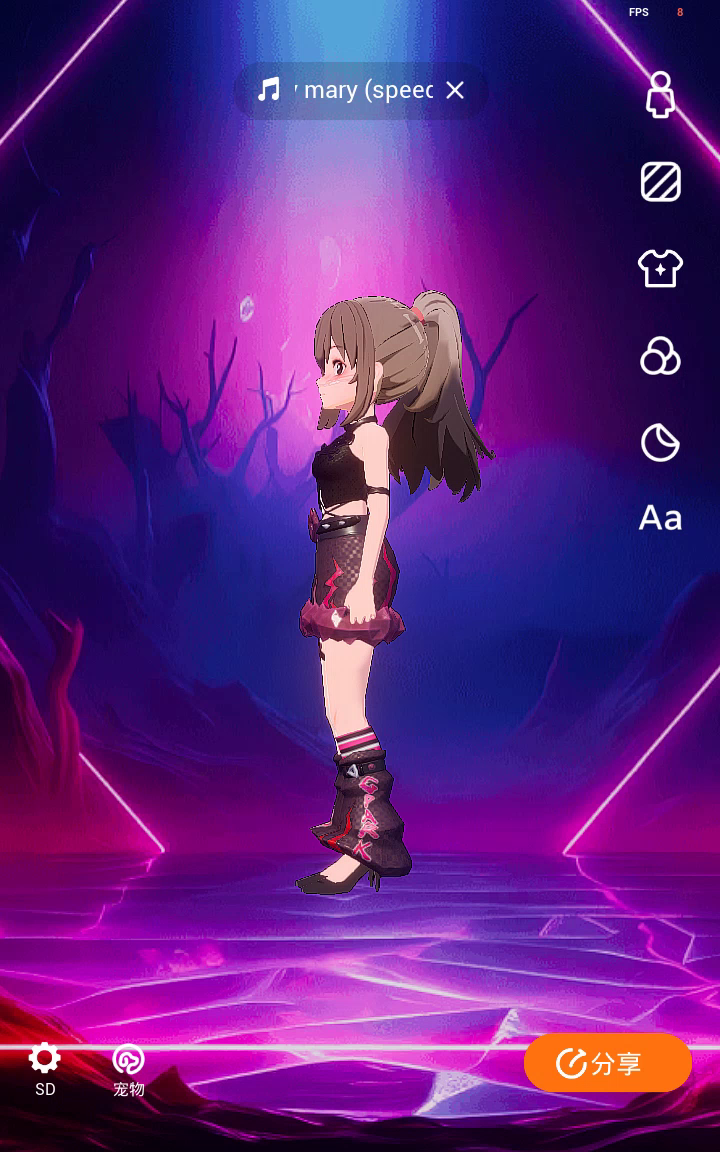
Task: Open the character avatar options
Action: 660,94
